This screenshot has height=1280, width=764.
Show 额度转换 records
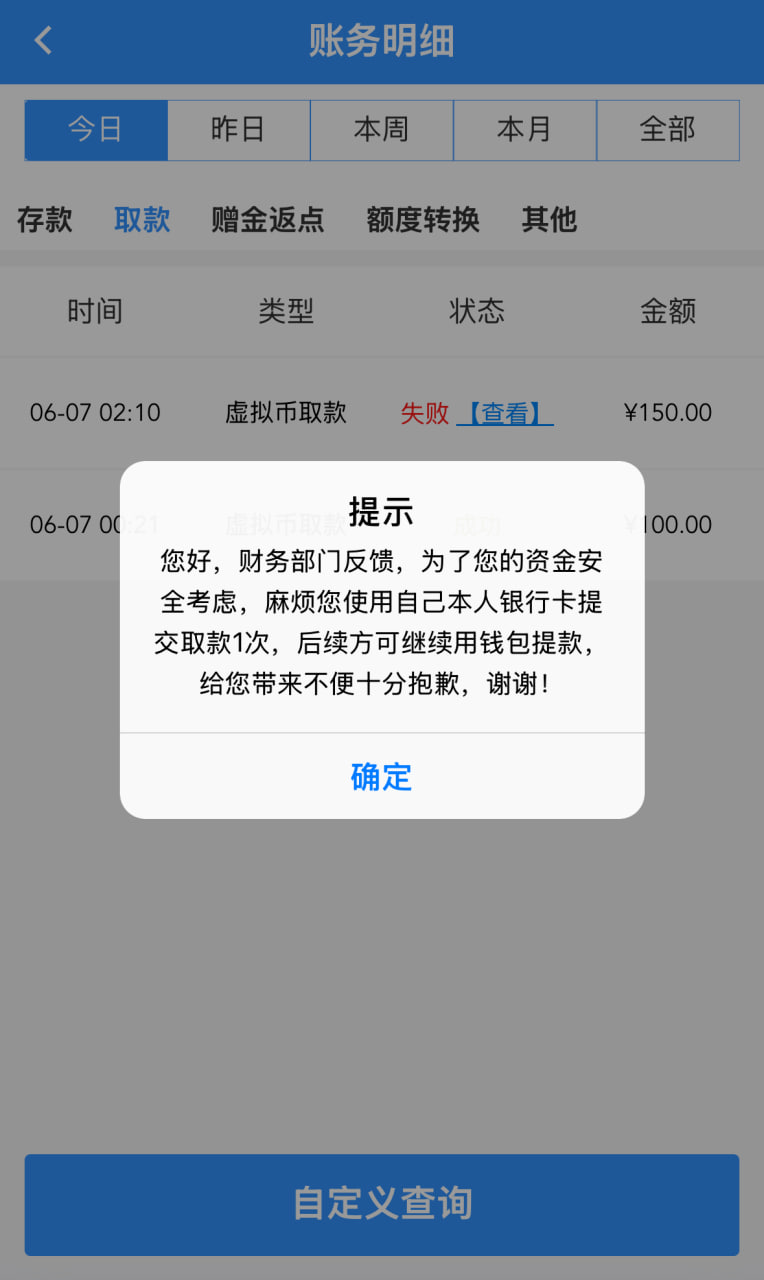coord(423,219)
